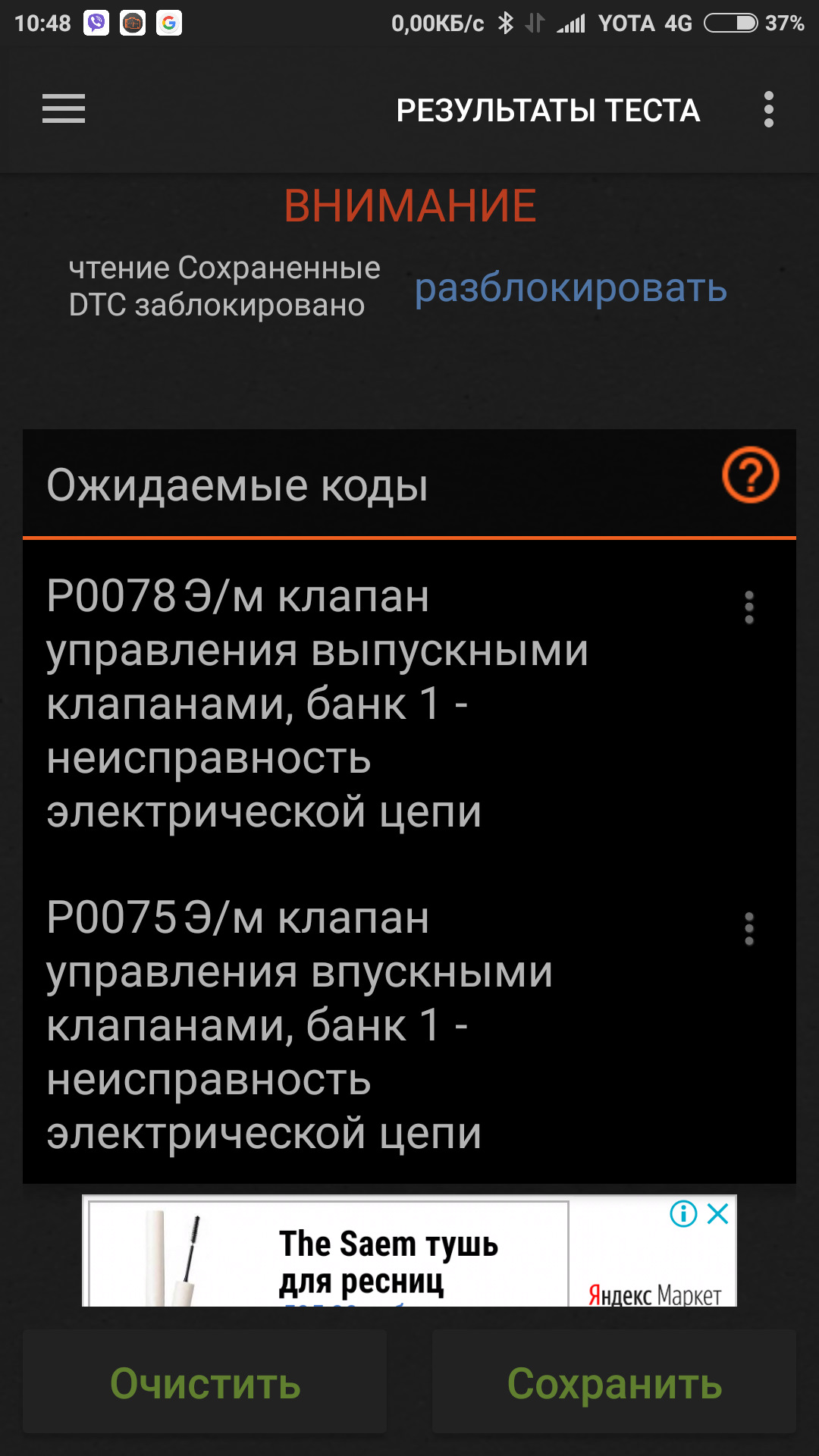Viewport: 819px width, 1456px height.
Task: Open the The Saem mascara ad
Action: (x=387, y=1259)
